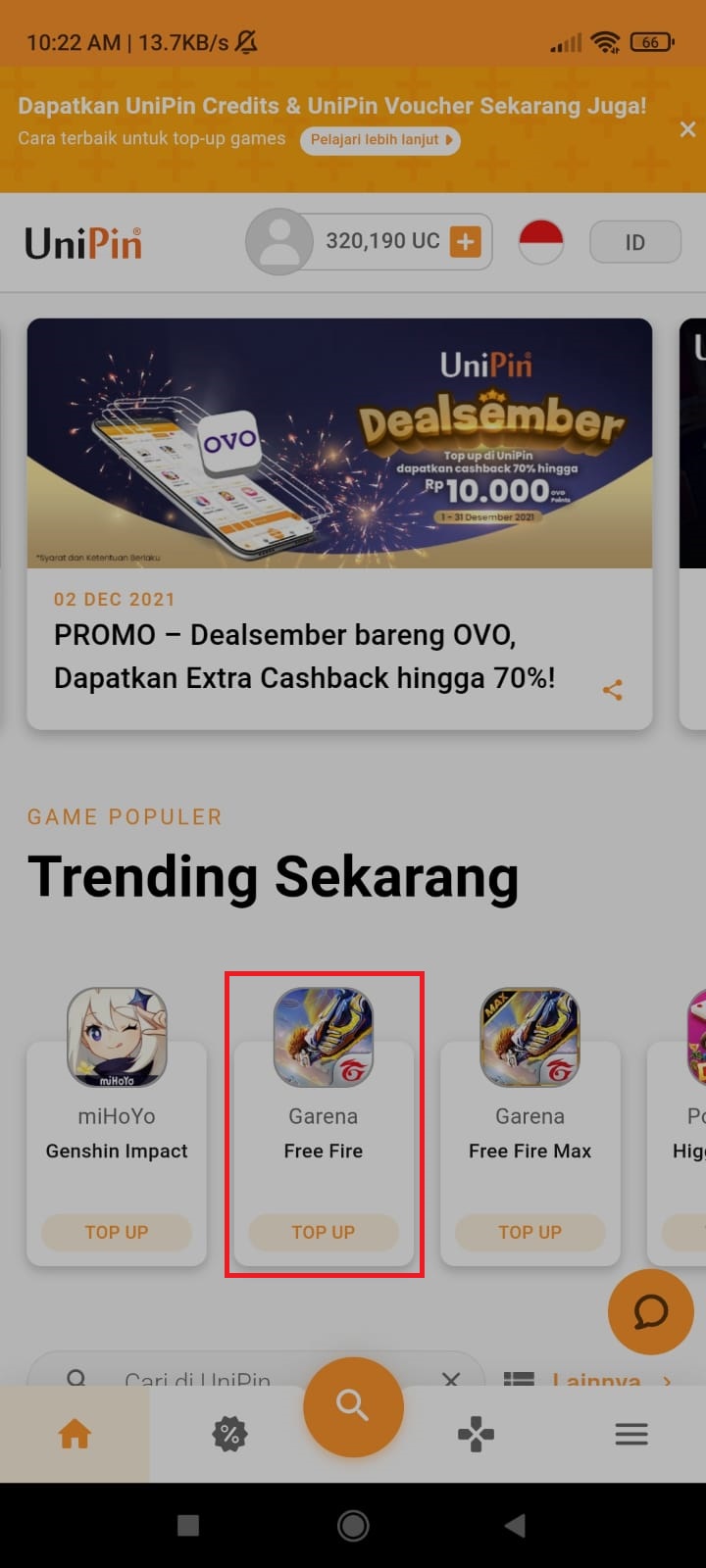Switch to the Home tab
This screenshot has width=706, height=1568.
75,1434
